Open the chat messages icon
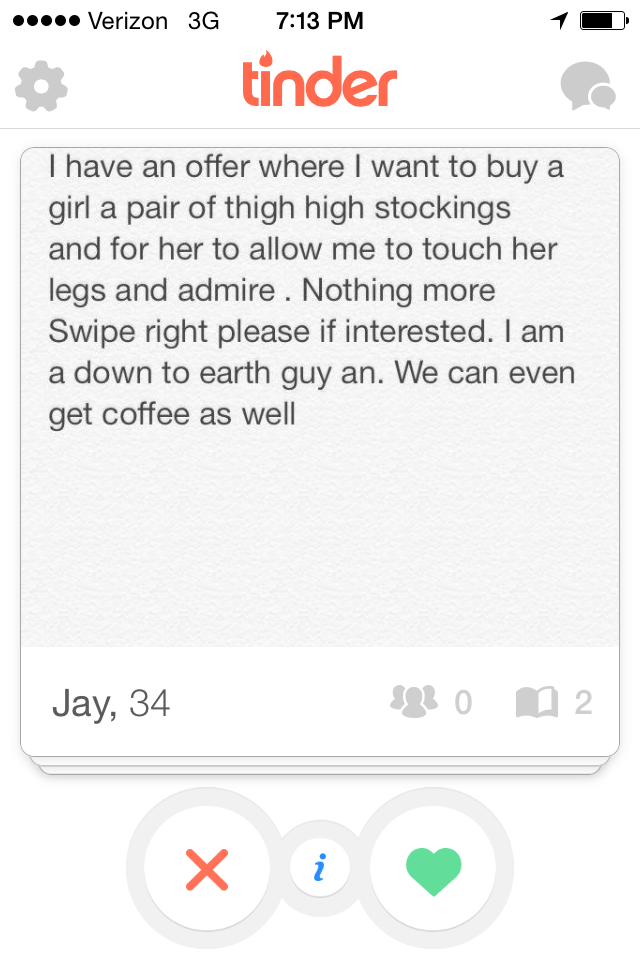The height and width of the screenshot is (960, 640). (587, 86)
